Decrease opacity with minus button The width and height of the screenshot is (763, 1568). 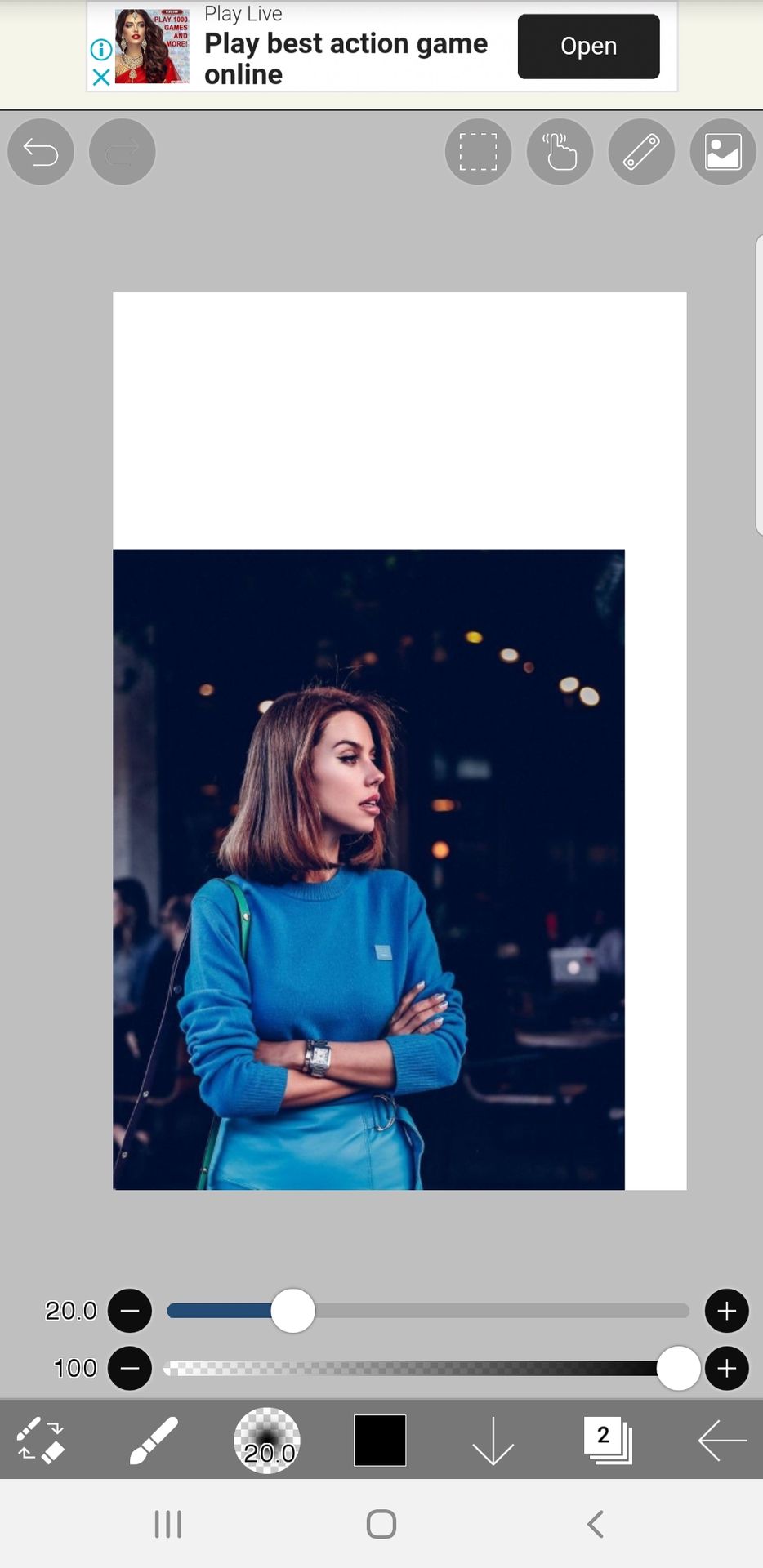pyautogui.click(x=130, y=1368)
